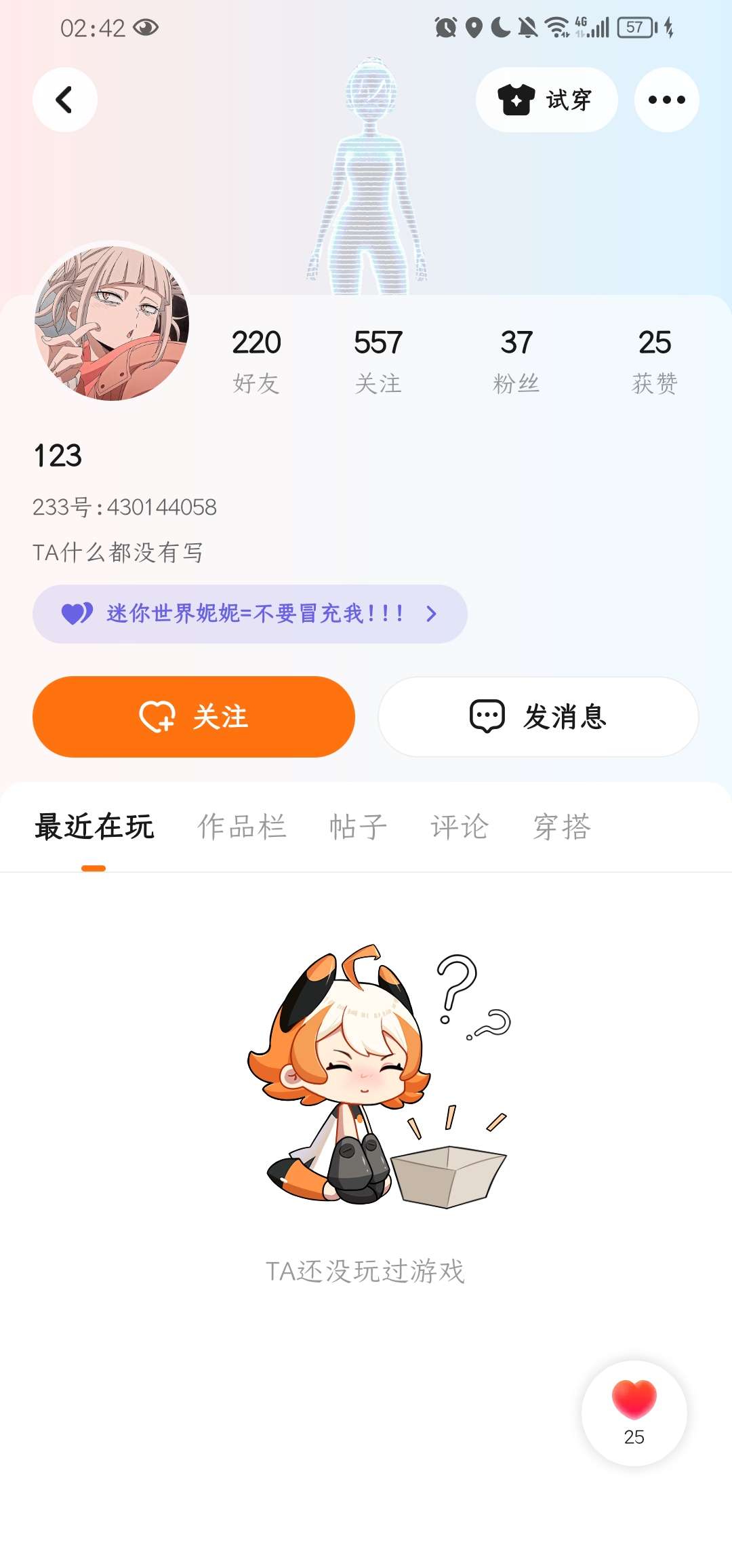This screenshot has width=732, height=1568.
Task: Tap the 试穿 try-on button
Action: click(546, 100)
